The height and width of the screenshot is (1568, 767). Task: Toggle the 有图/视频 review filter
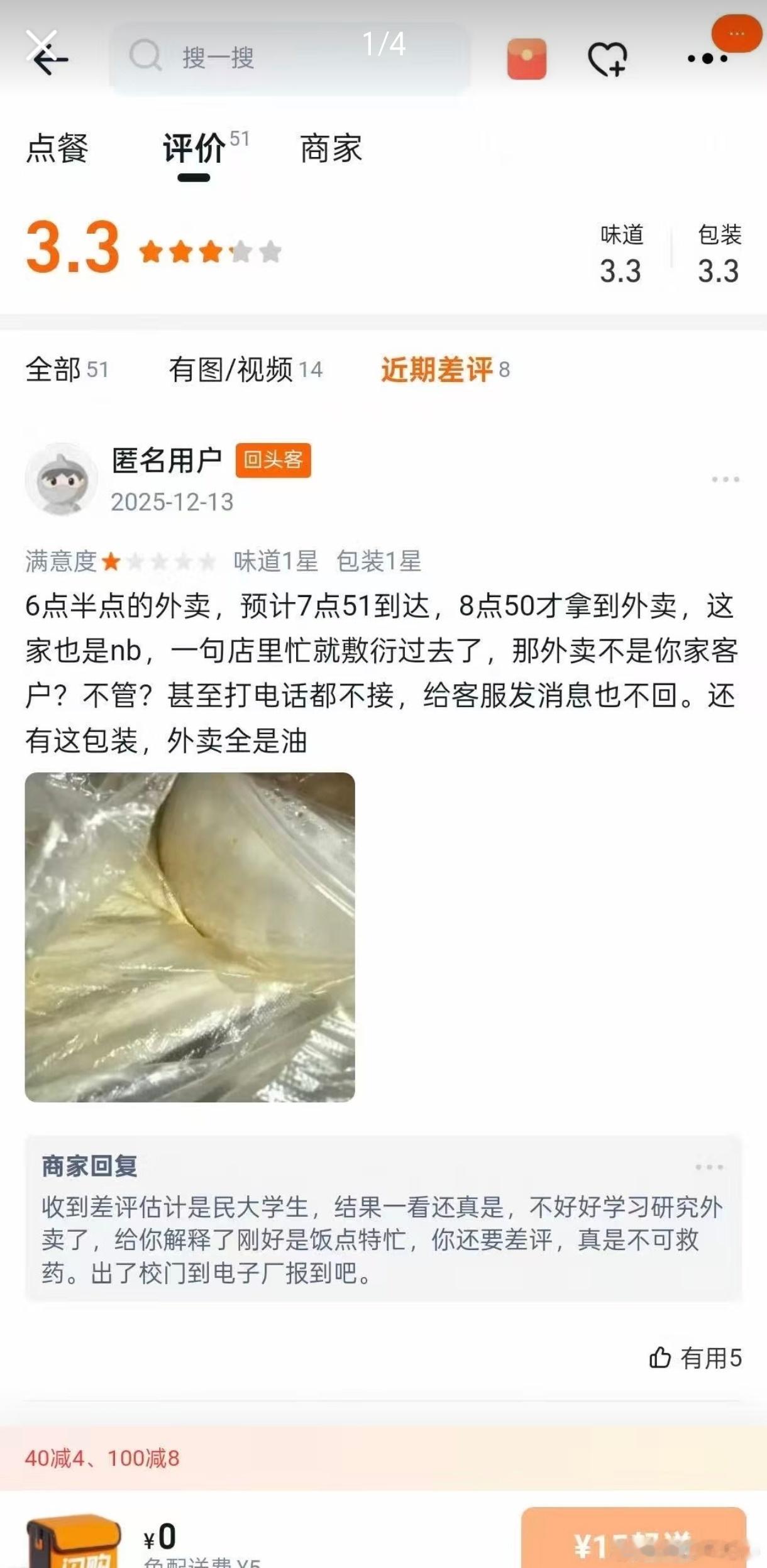(233, 371)
